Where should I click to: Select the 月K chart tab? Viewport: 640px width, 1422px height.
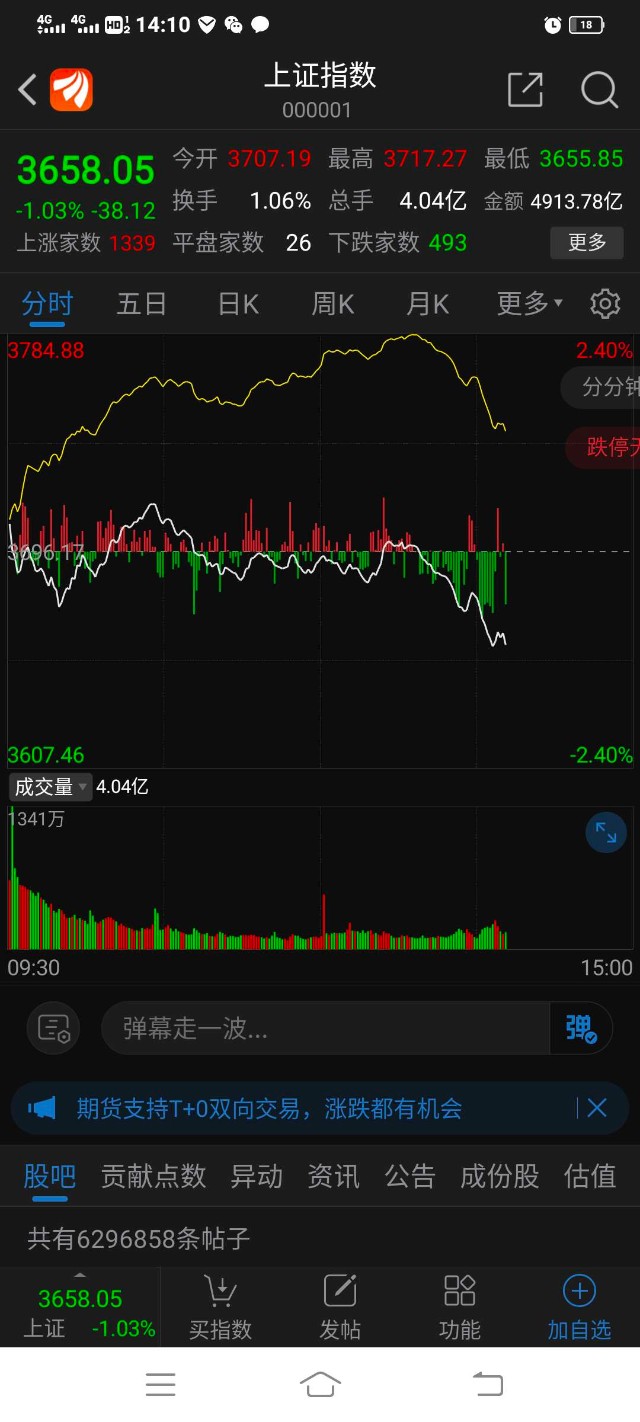tap(428, 303)
